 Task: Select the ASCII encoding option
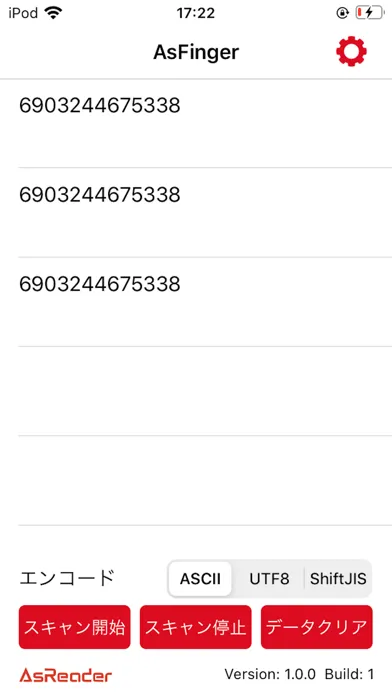tap(200, 579)
